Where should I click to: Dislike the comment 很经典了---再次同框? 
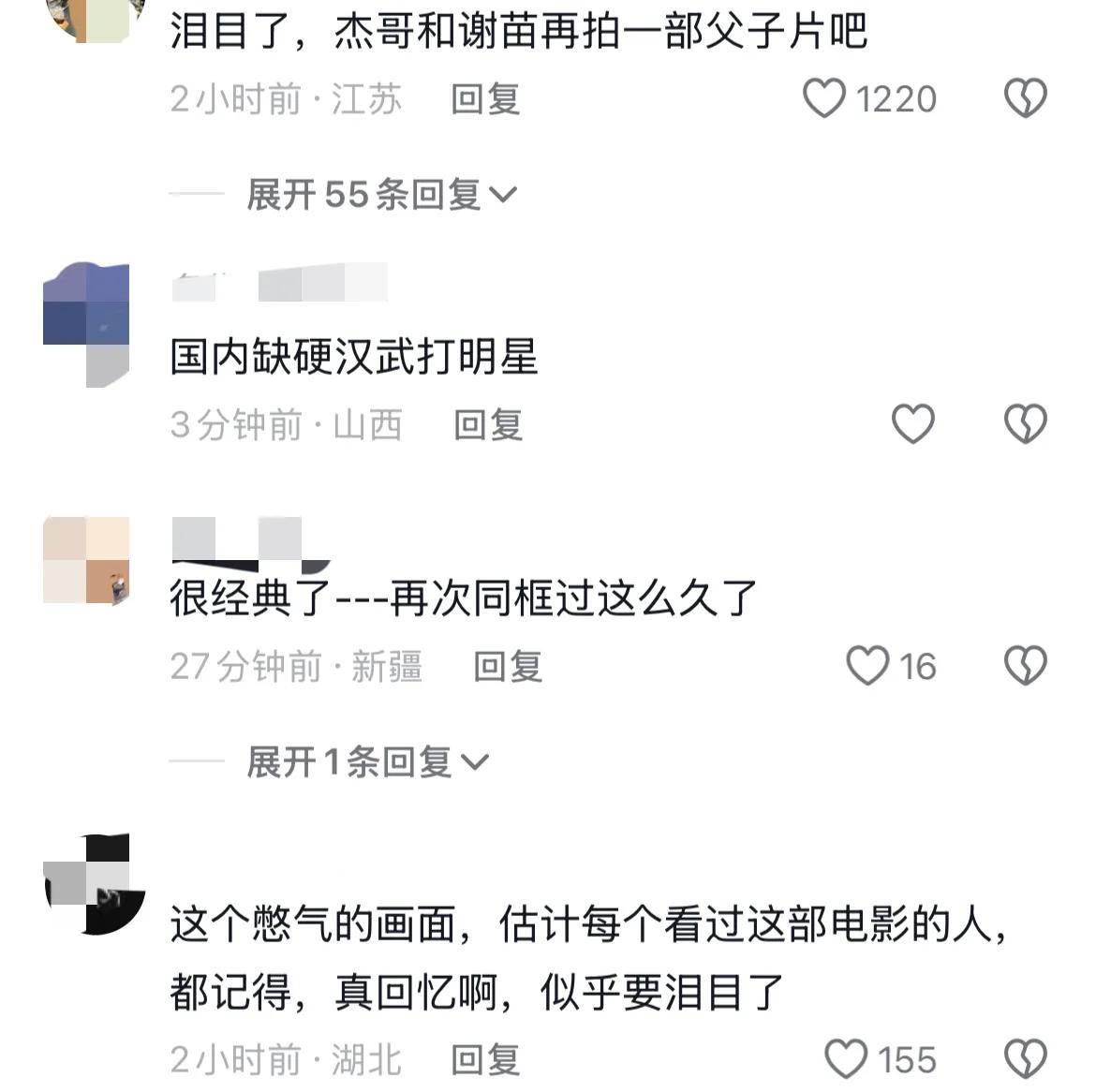1025,666
